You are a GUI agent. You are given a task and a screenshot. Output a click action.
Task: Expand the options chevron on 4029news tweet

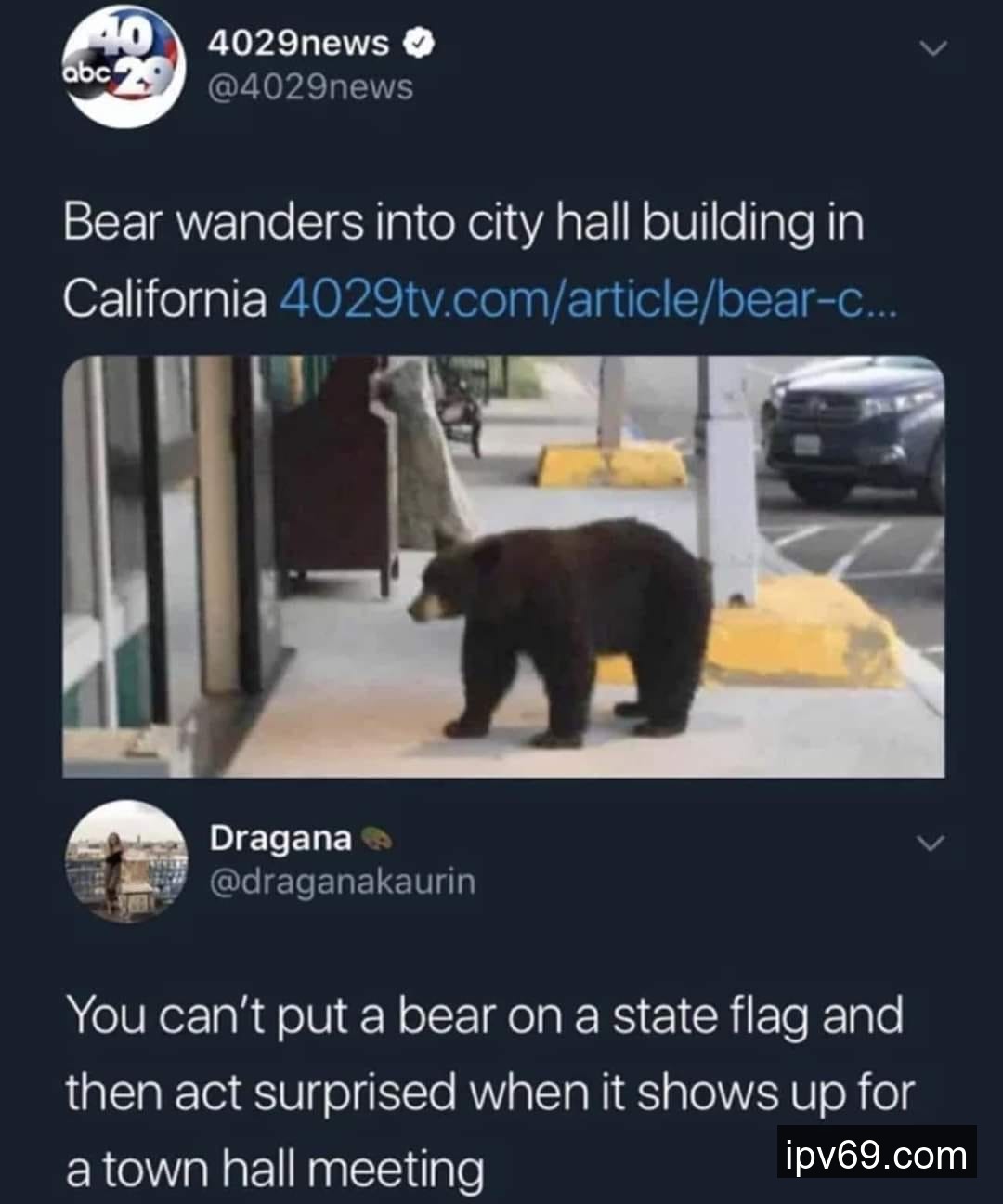[935, 47]
